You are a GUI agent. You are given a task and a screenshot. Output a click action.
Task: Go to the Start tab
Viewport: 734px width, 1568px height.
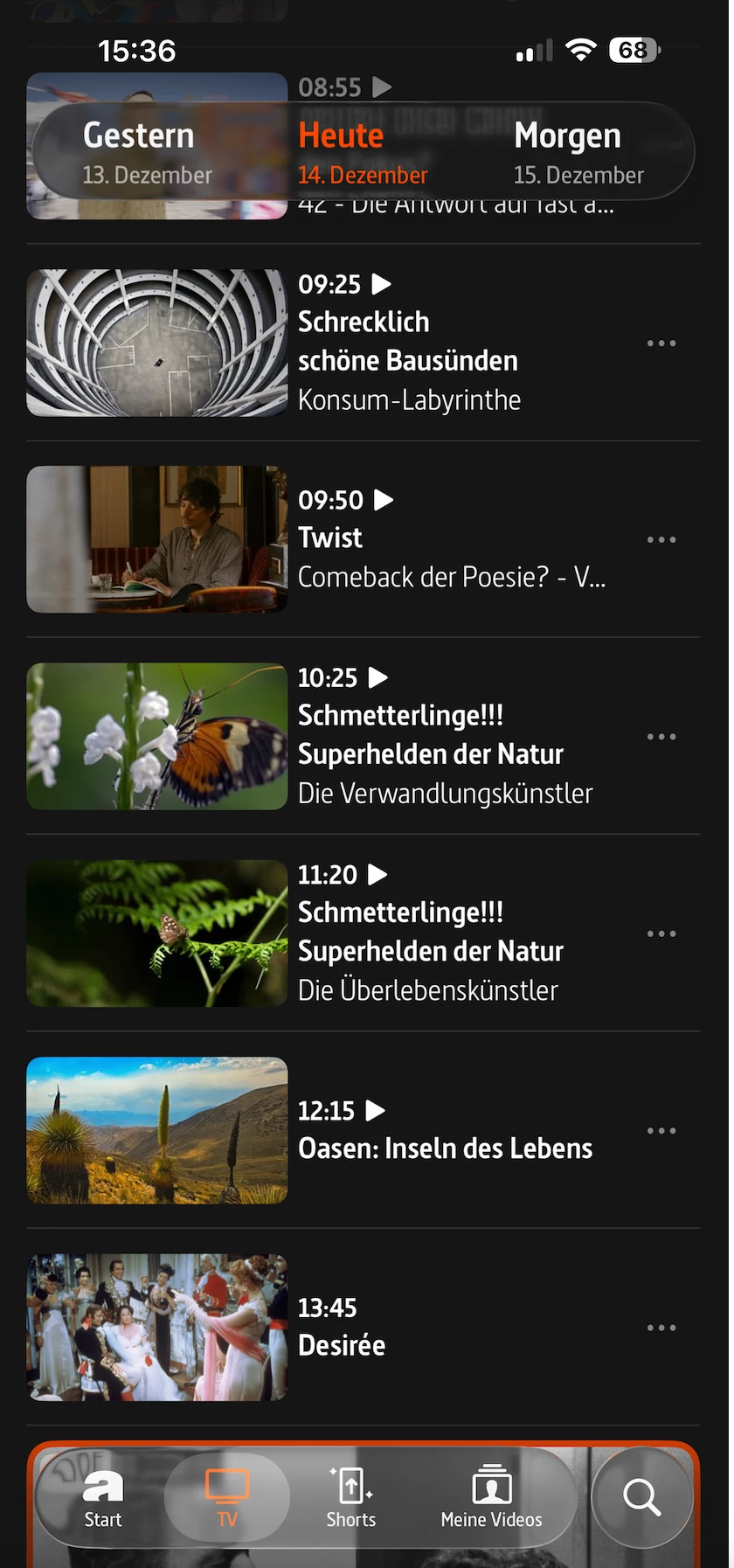[103, 1498]
